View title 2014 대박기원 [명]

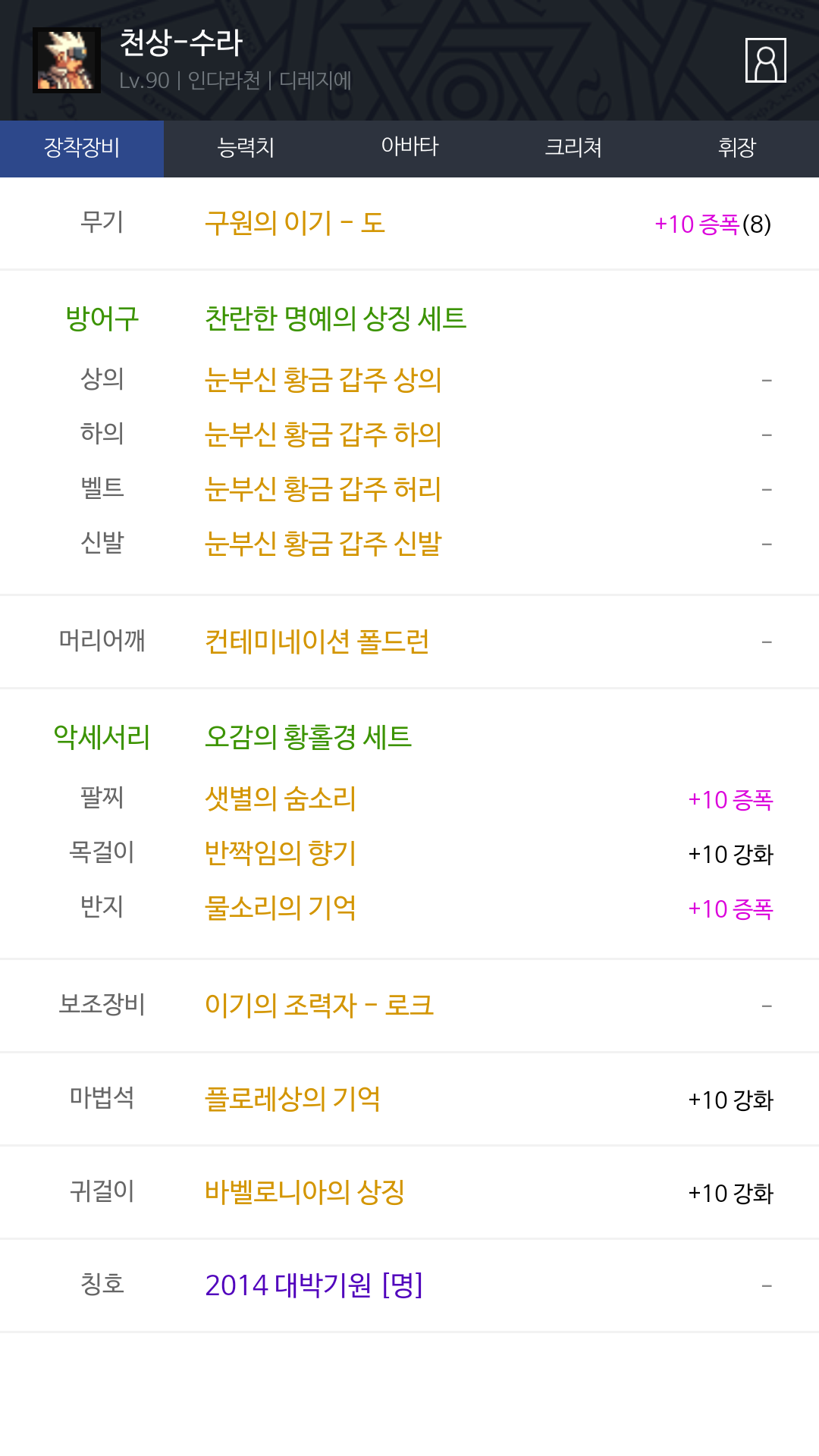[x=314, y=1285]
